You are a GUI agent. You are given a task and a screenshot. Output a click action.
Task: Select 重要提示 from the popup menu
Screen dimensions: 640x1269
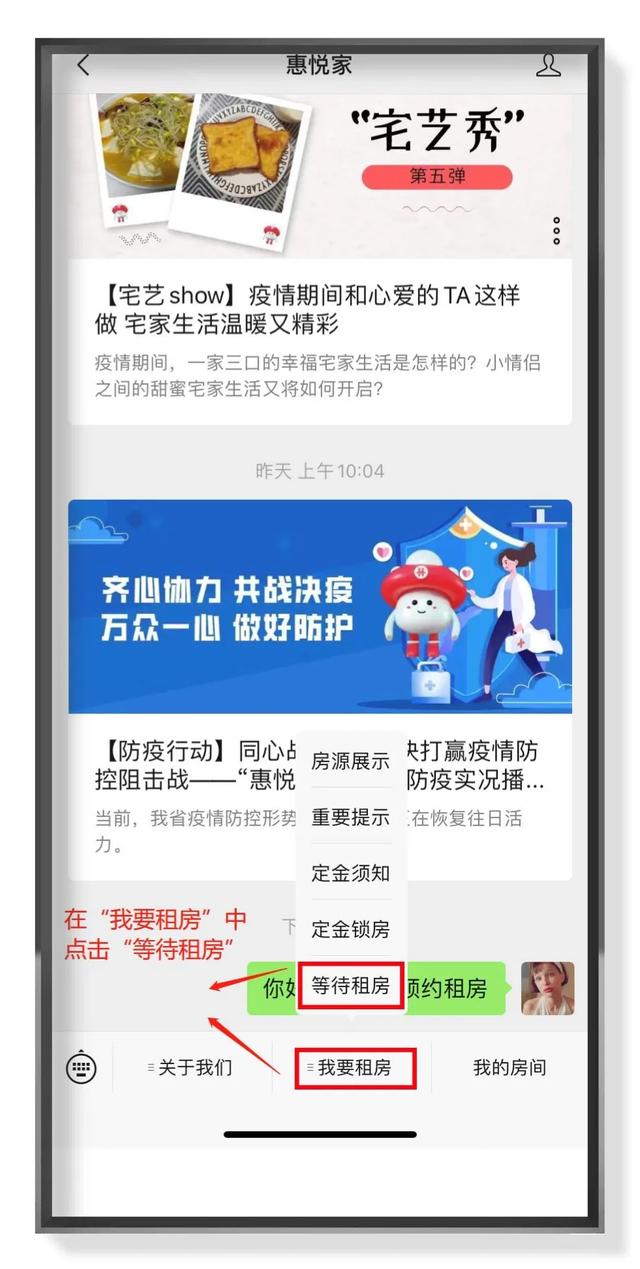point(350,817)
